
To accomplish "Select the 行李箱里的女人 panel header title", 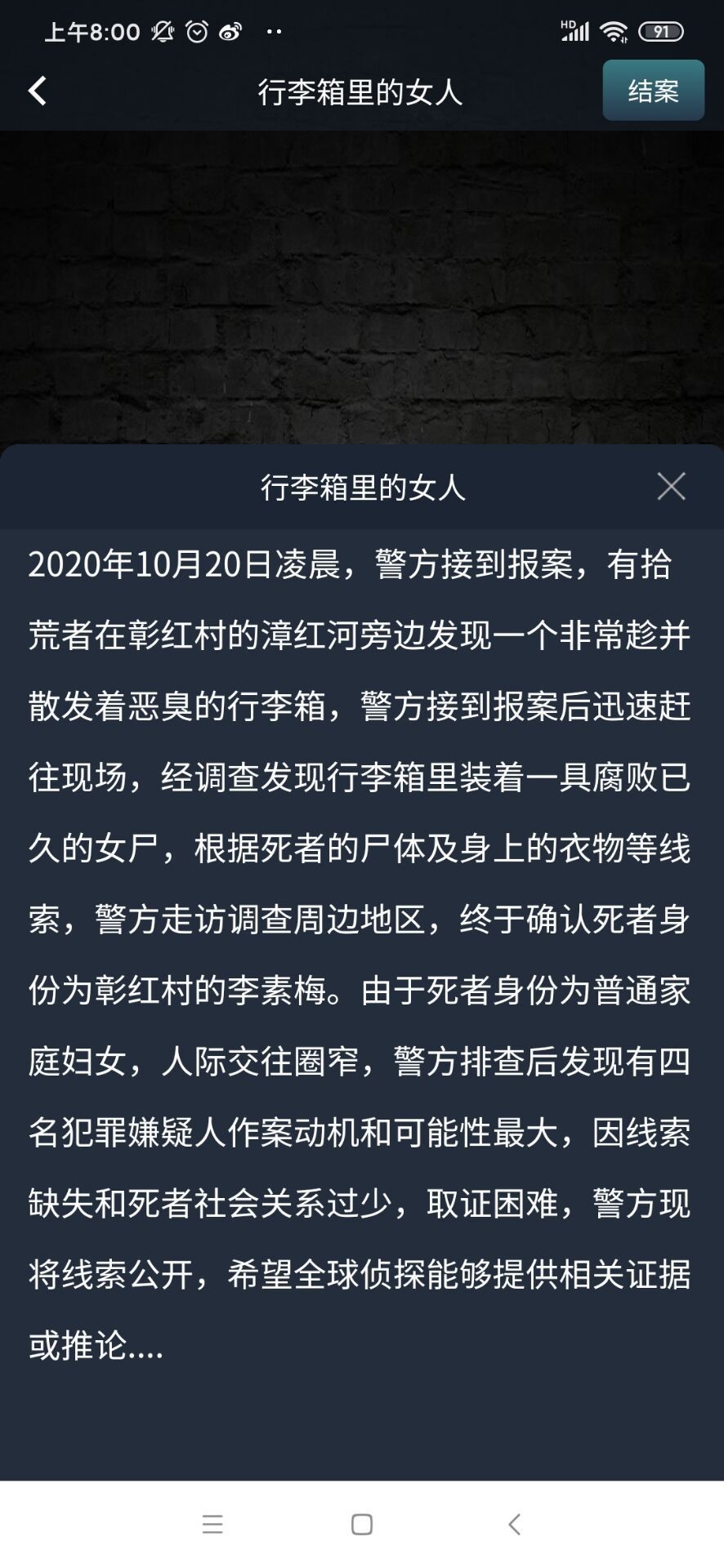I will [x=362, y=486].
